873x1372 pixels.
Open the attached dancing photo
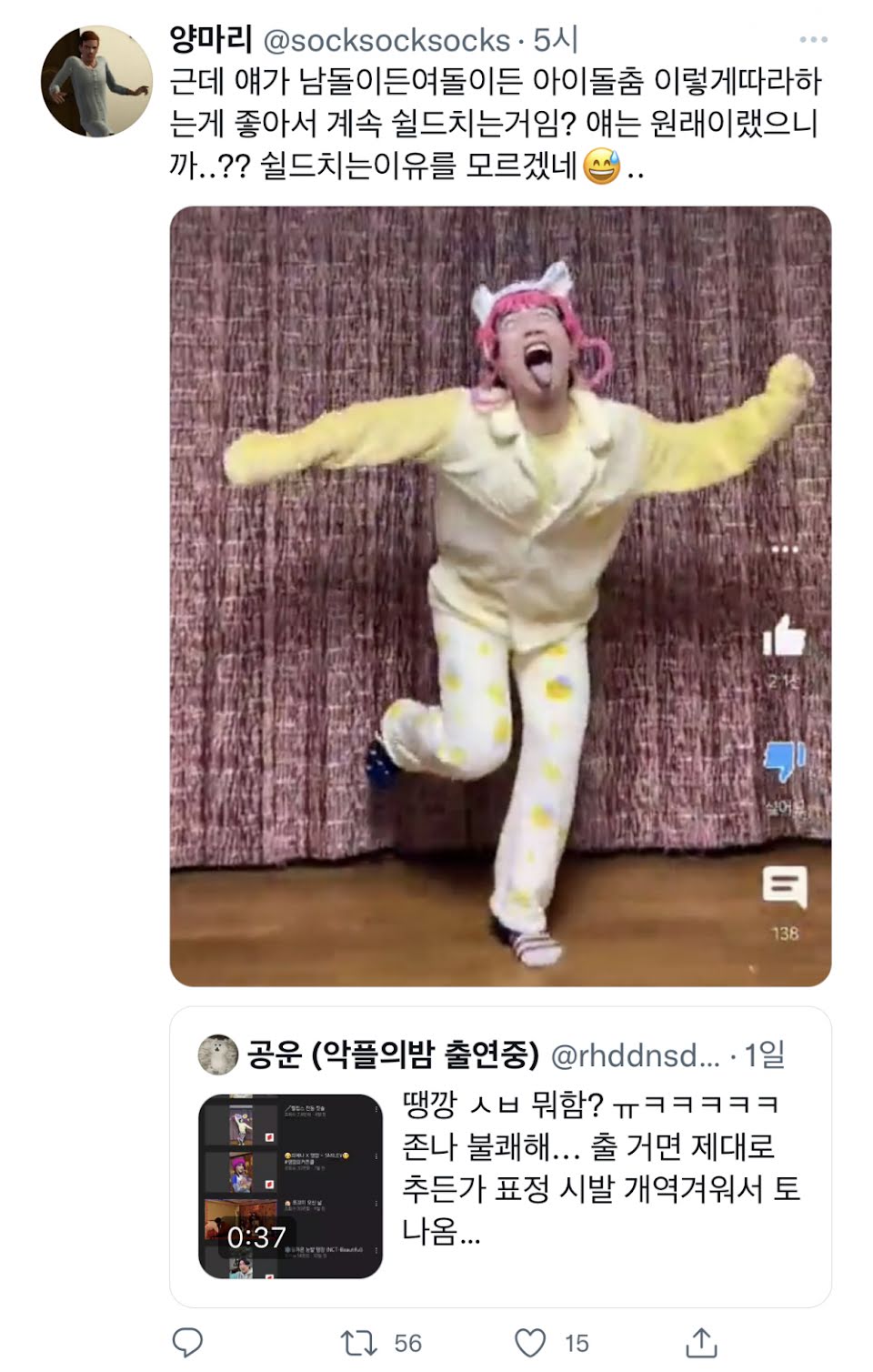click(500, 596)
